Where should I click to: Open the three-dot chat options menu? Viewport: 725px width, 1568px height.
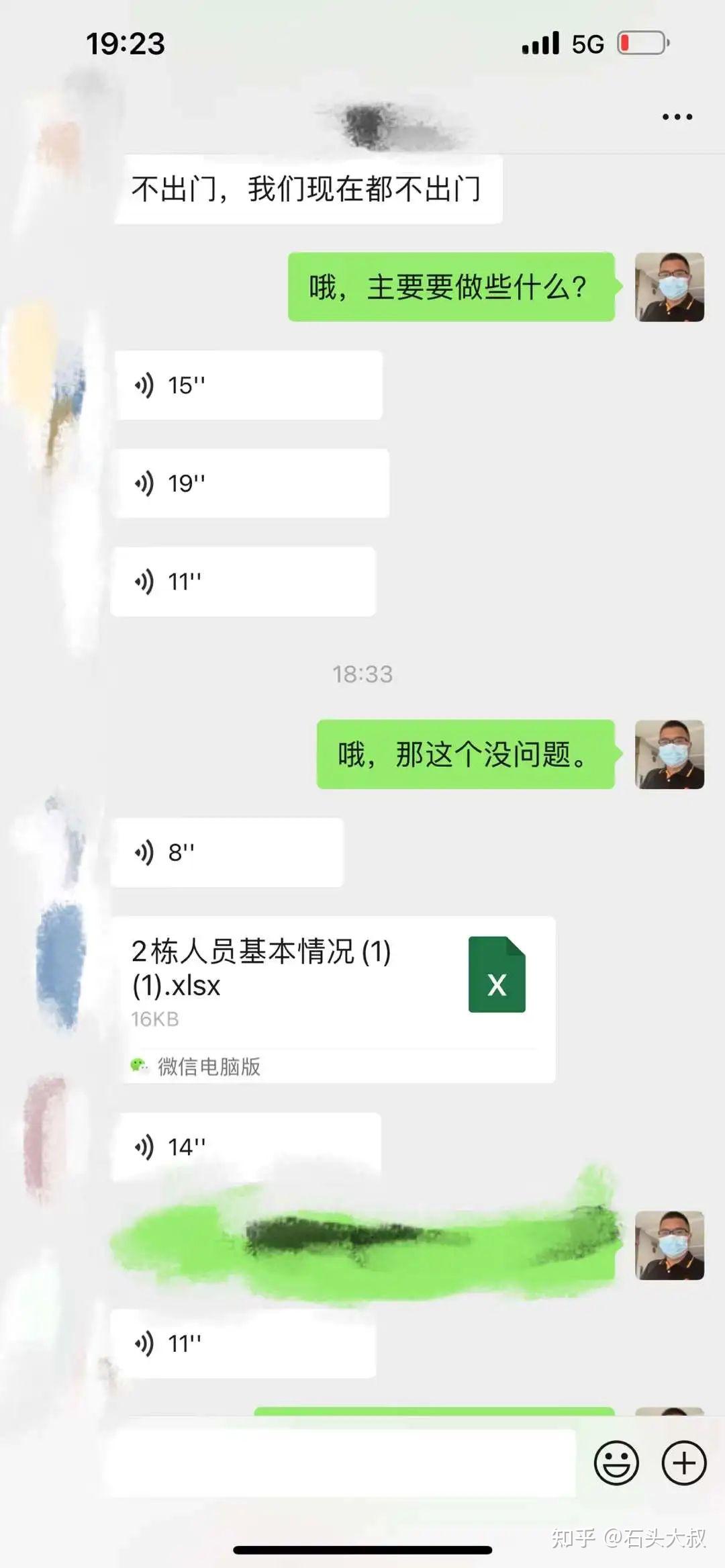point(677,117)
